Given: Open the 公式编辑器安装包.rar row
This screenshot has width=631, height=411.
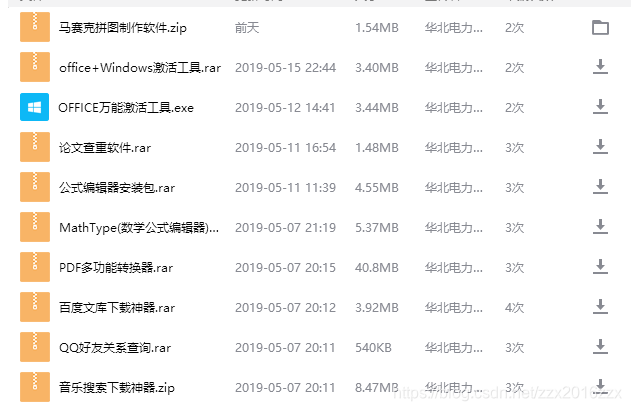Looking at the screenshot, I should (117, 188).
